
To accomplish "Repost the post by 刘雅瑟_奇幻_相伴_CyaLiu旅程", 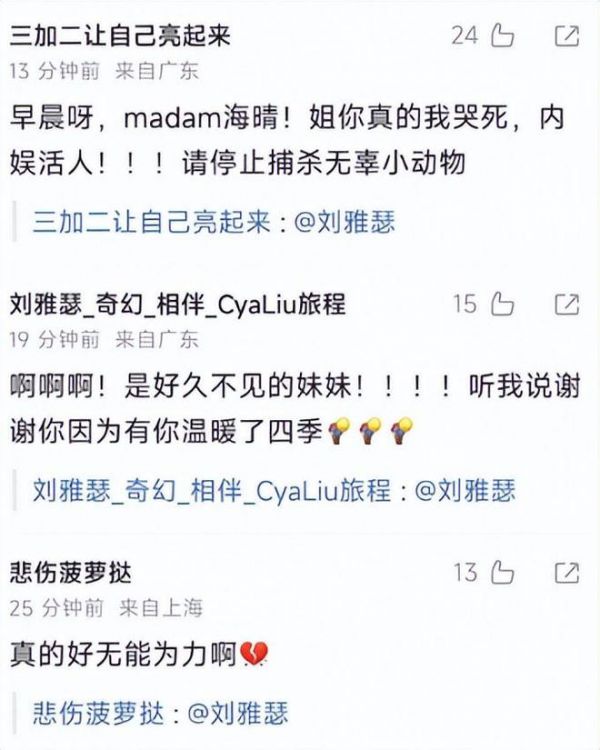I will tap(566, 304).
